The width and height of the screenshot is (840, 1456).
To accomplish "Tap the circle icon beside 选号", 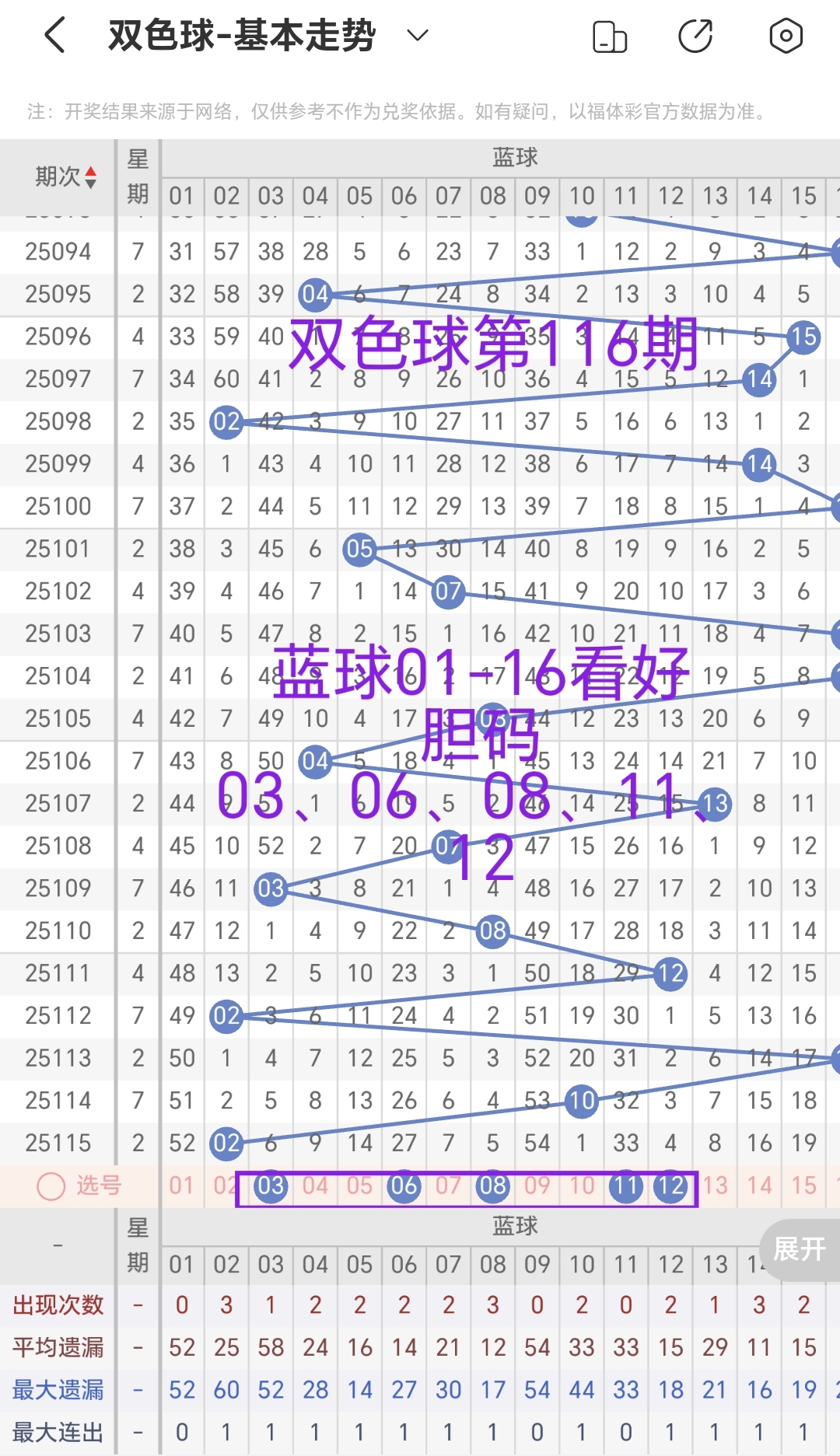I will 49,1185.
